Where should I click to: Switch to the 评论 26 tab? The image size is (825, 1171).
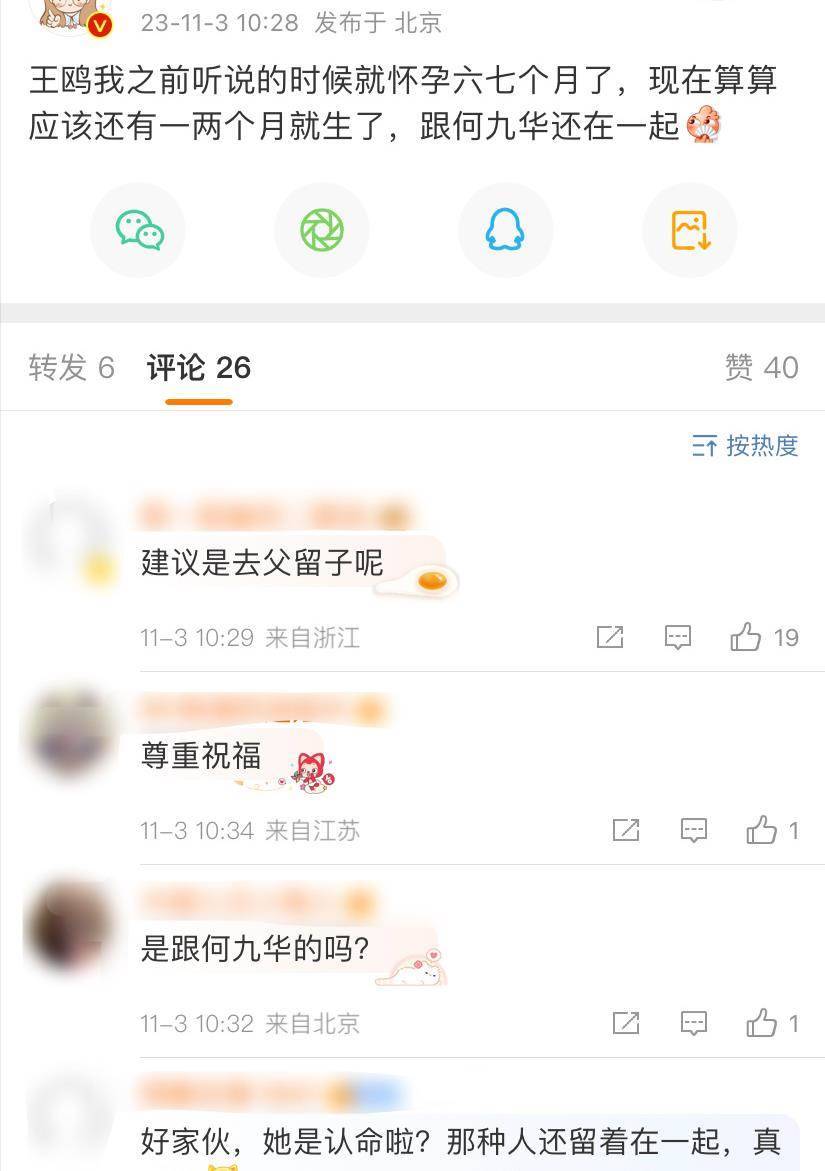(x=198, y=368)
